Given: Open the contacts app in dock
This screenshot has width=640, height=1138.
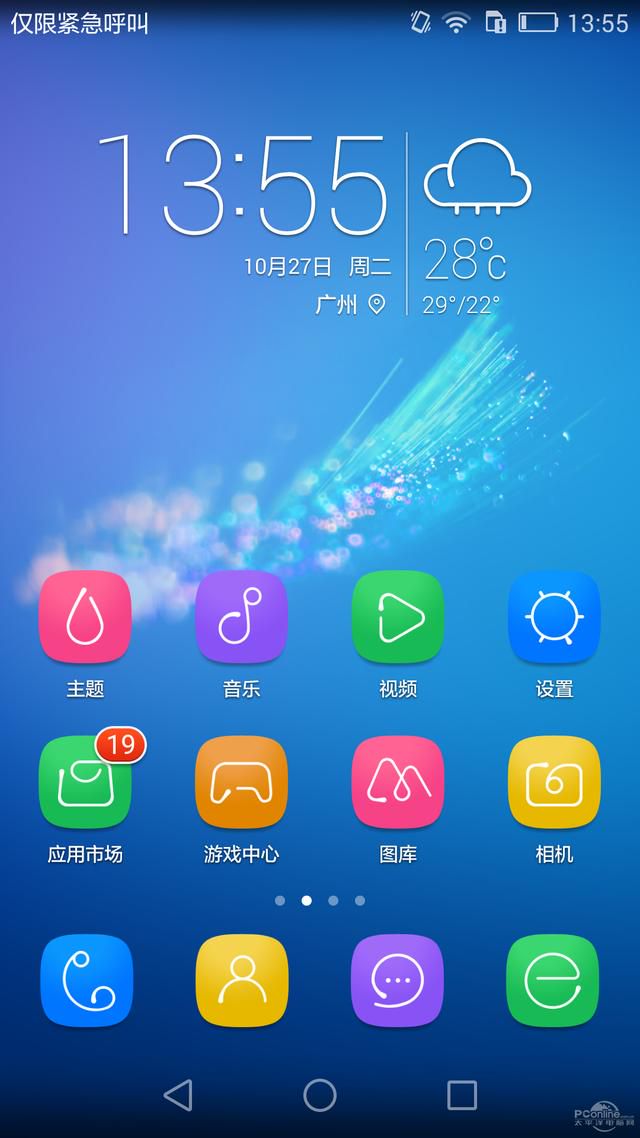Looking at the screenshot, I should click(x=242, y=980).
